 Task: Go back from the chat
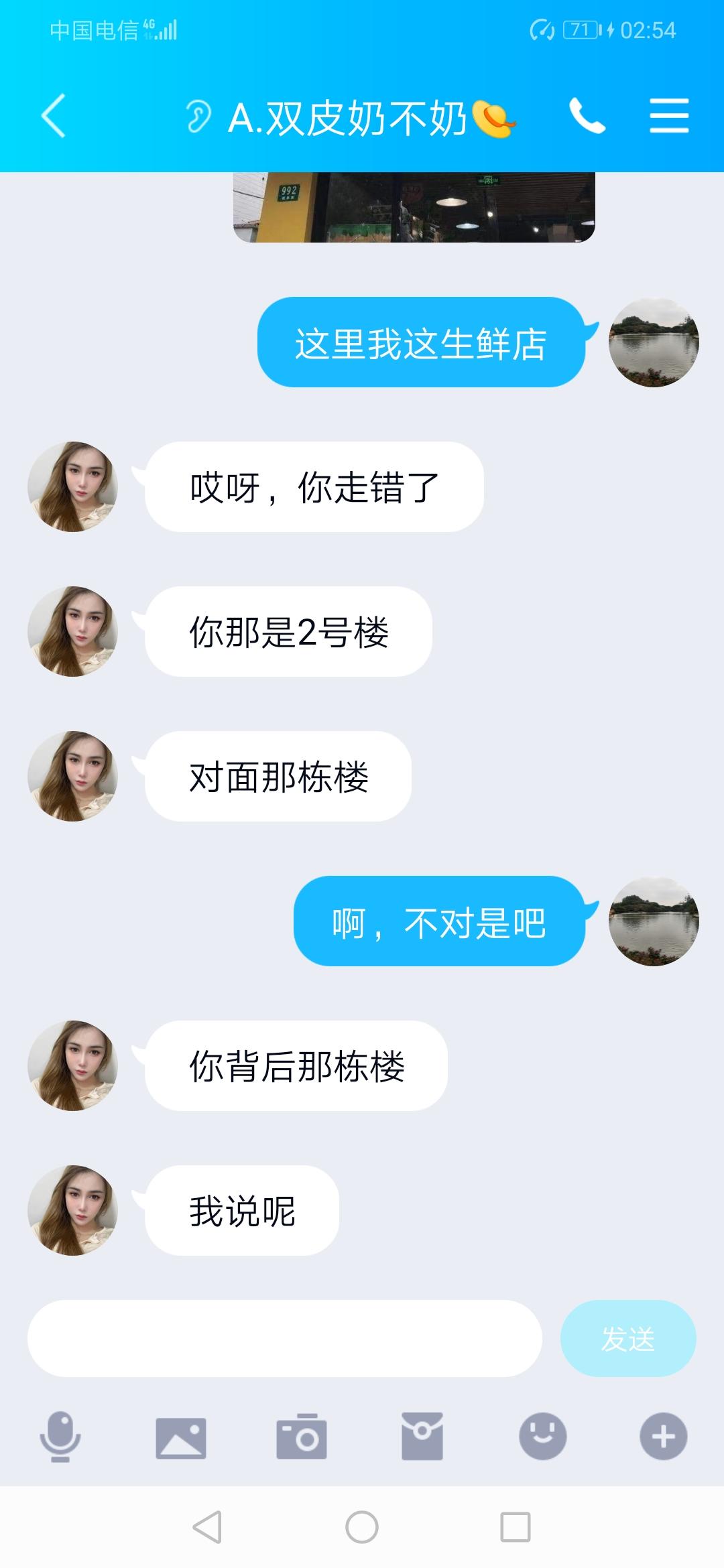(x=54, y=117)
